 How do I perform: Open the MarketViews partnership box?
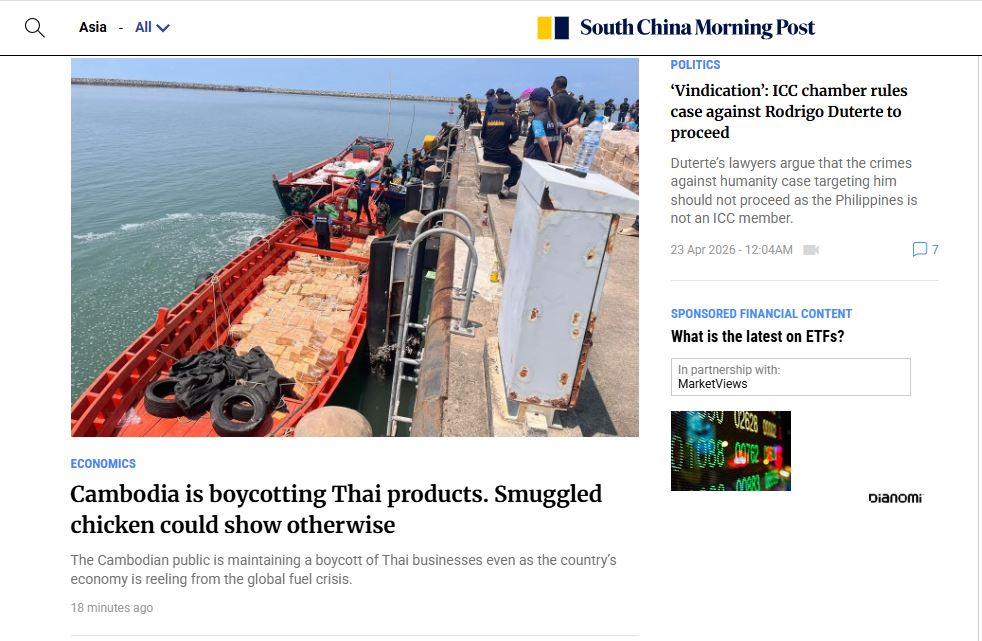[790, 377]
